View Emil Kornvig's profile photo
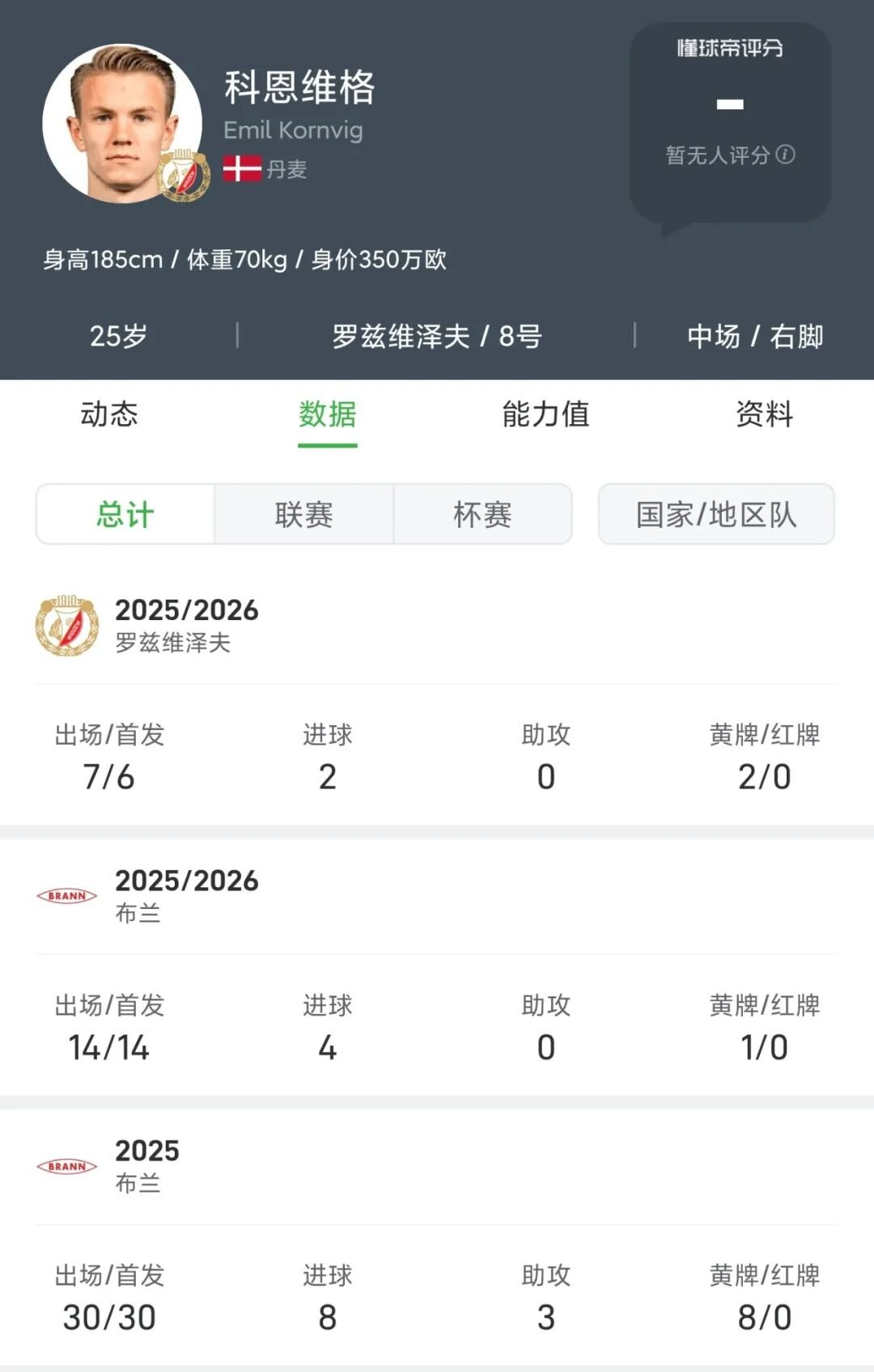 122,123
